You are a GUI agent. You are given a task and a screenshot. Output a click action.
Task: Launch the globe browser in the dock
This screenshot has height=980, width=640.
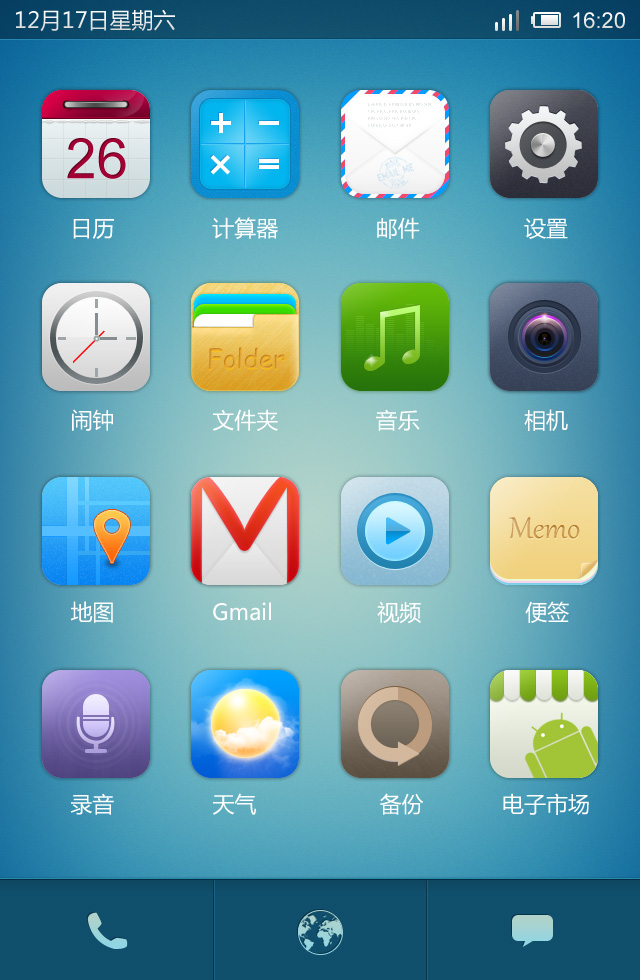click(320, 931)
